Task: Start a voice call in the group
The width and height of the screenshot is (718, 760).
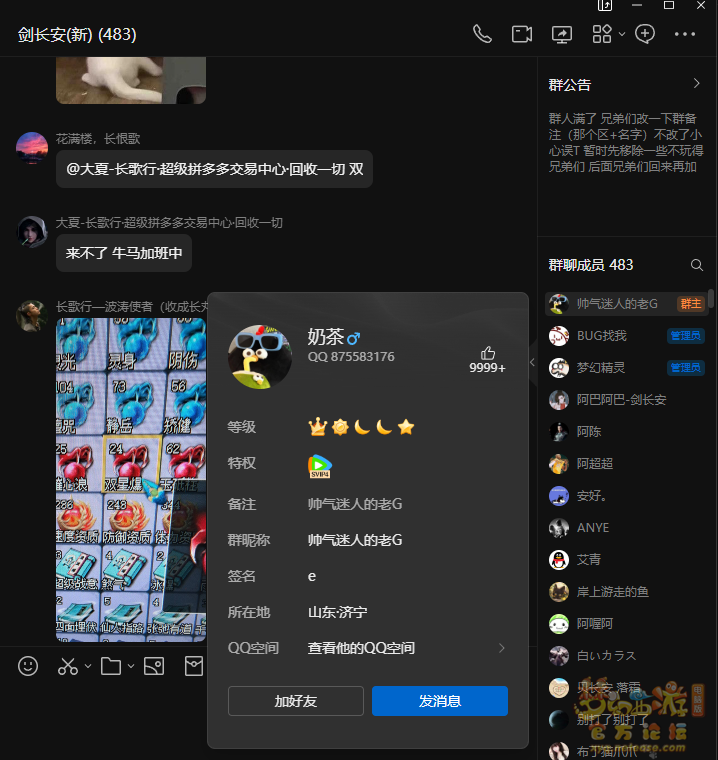Action: pyautogui.click(x=482, y=34)
